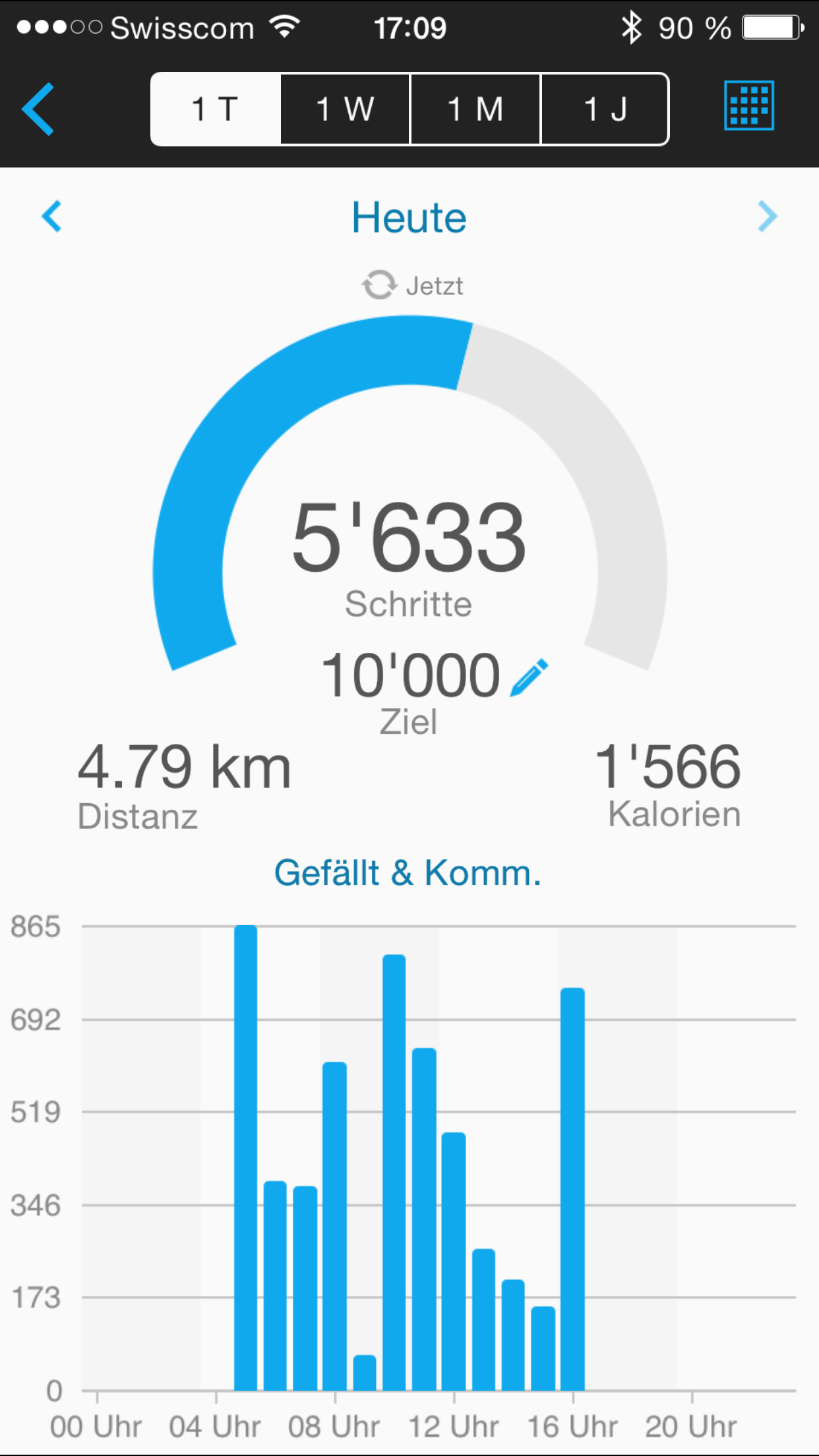The width and height of the screenshot is (819, 1456).
Task: Open Gefällt & Komm. link
Action: pyautogui.click(x=408, y=873)
